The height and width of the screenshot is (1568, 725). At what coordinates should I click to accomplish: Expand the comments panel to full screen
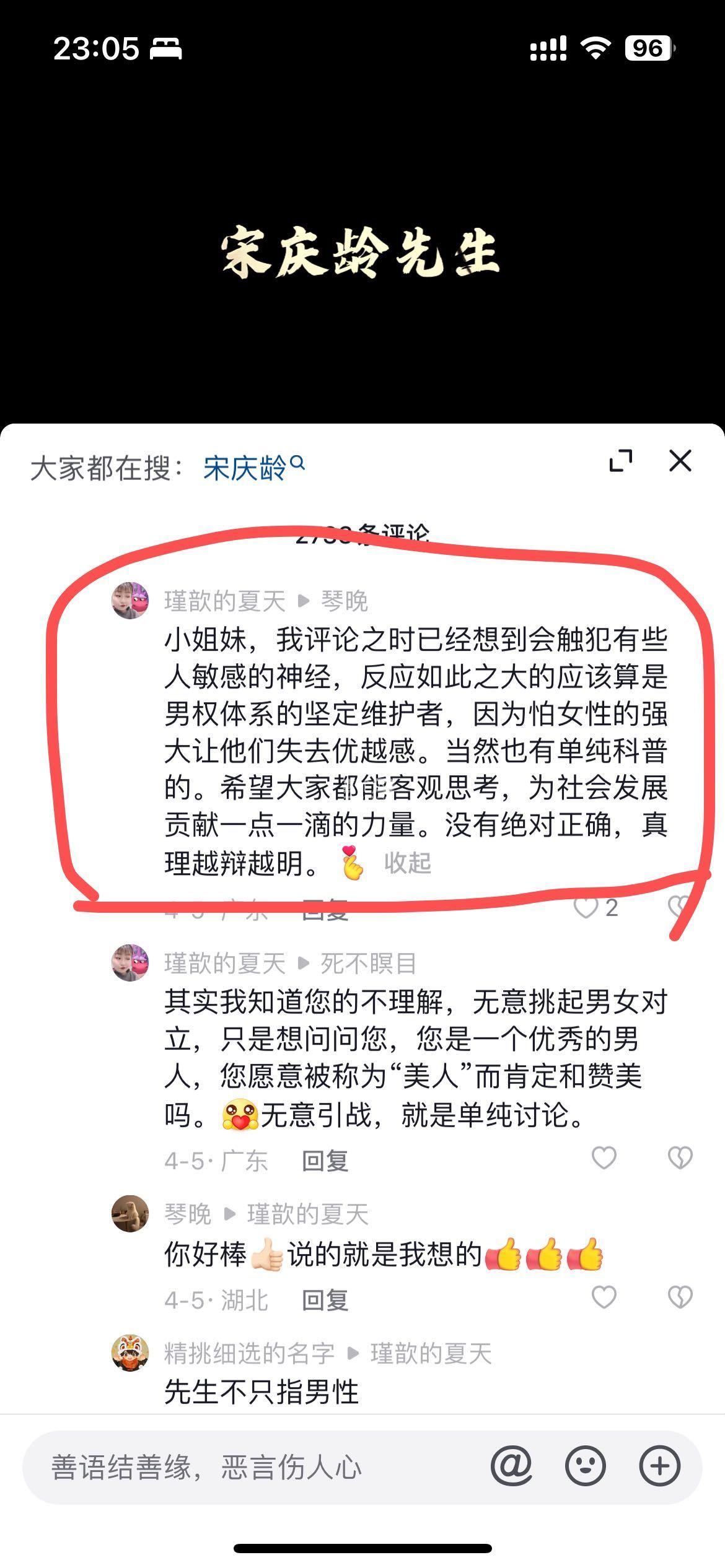point(621,461)
